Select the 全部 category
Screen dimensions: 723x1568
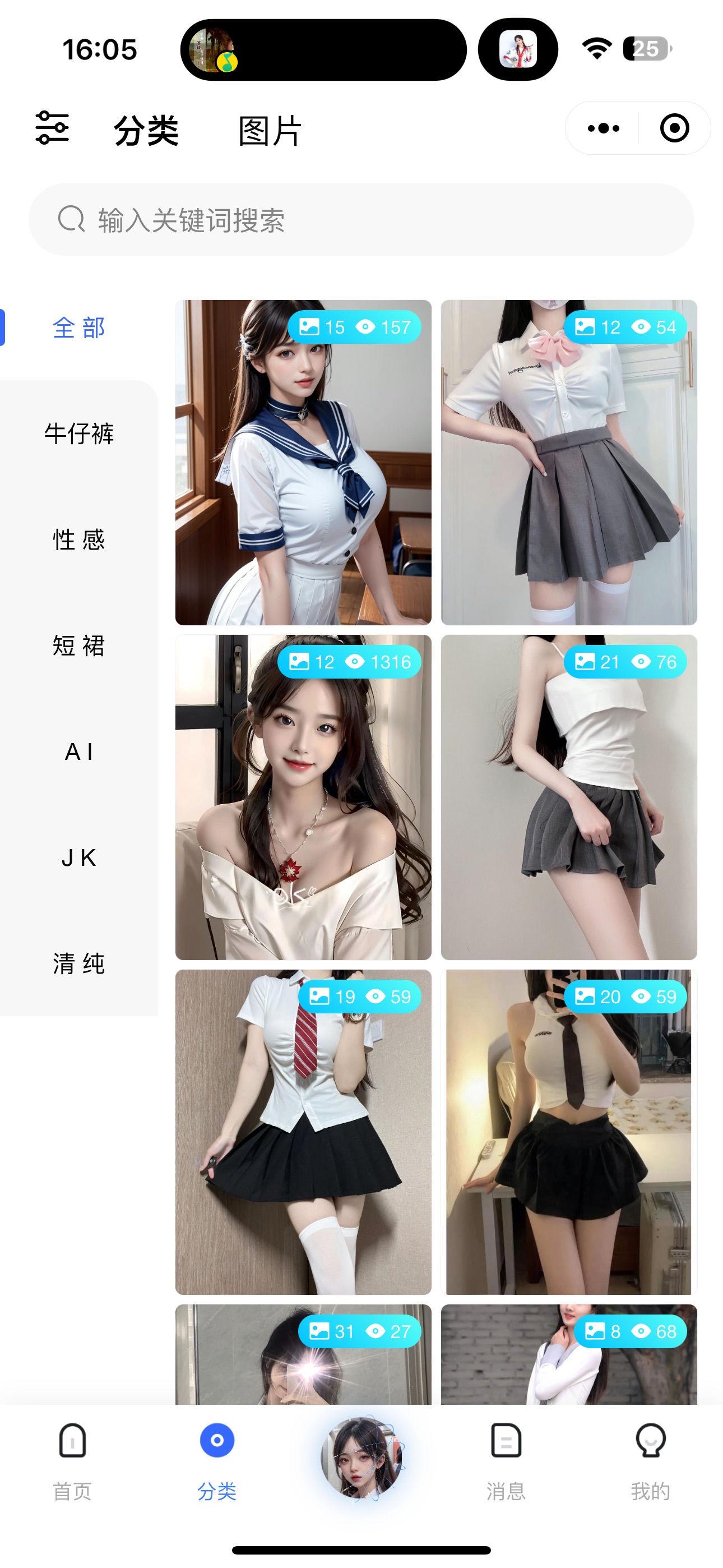[79, 328]
